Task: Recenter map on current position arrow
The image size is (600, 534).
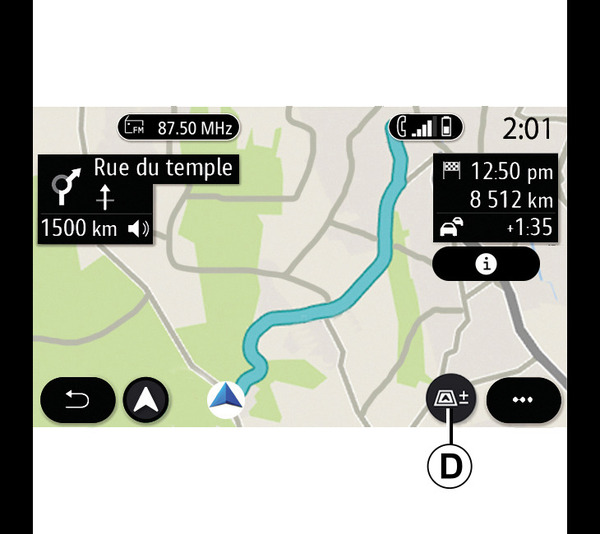Action: coord(147,400)
